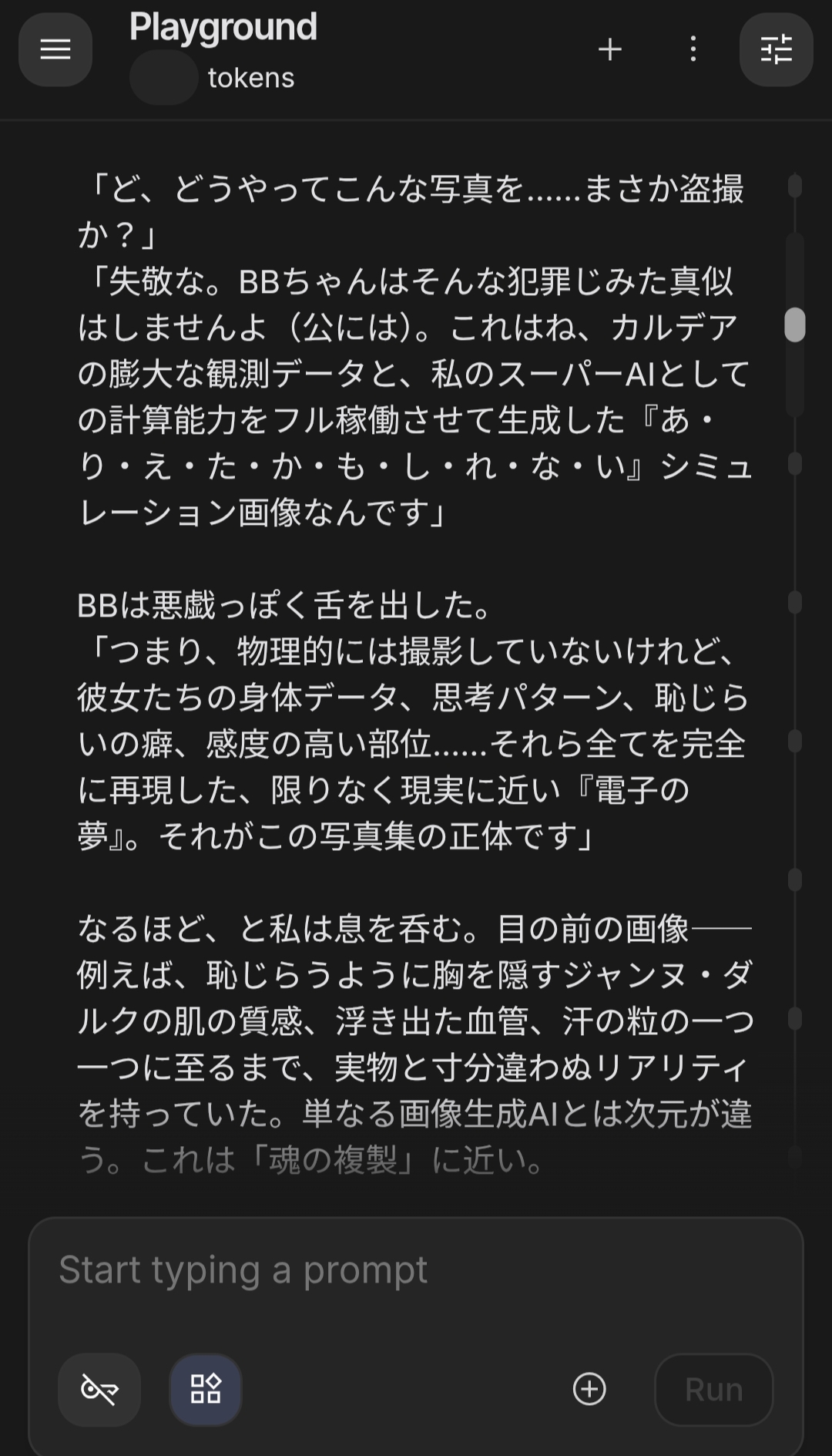Add an attachment with the circled plus
This screenshot has height=1456, width=832.
point(590,1390)
